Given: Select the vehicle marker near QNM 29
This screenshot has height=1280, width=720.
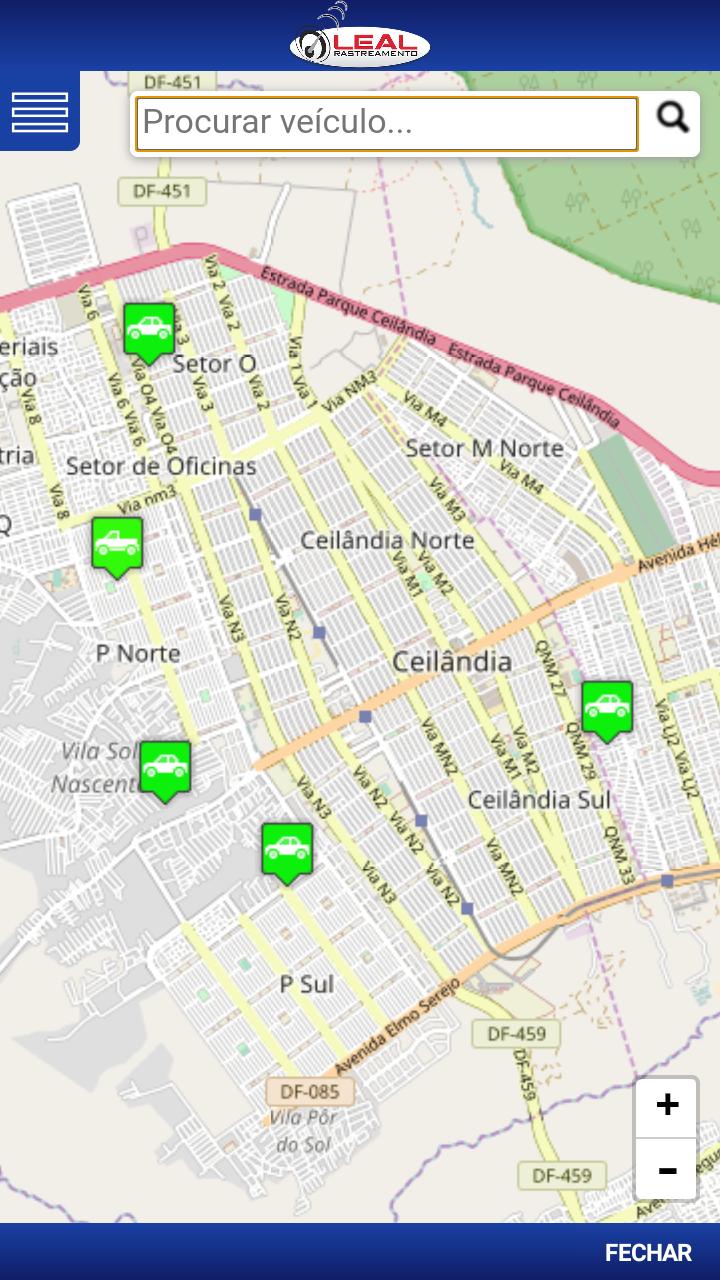Looking at the screenshot, I should (x=607, y=707).
